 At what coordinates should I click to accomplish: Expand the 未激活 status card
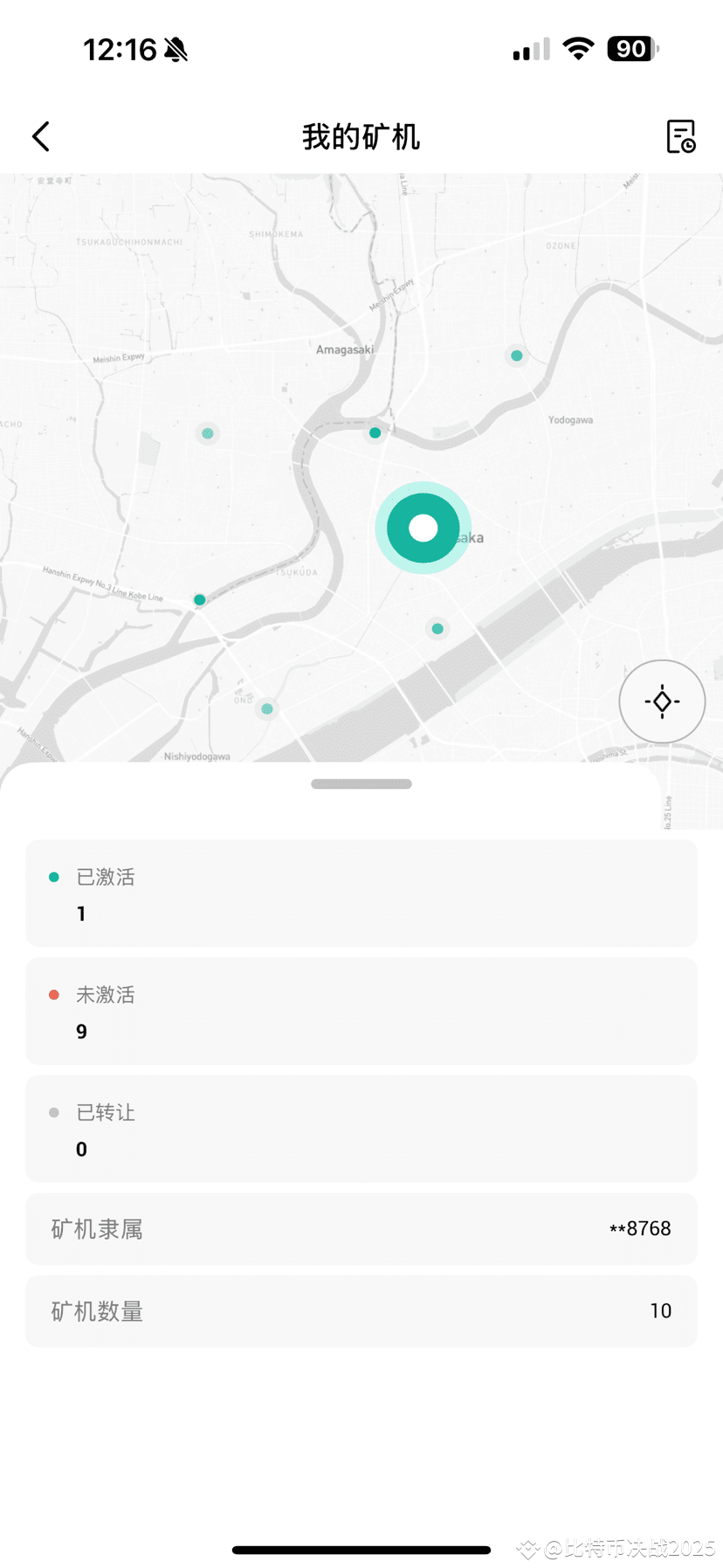pyautogui.click(x=361, y=1011)
